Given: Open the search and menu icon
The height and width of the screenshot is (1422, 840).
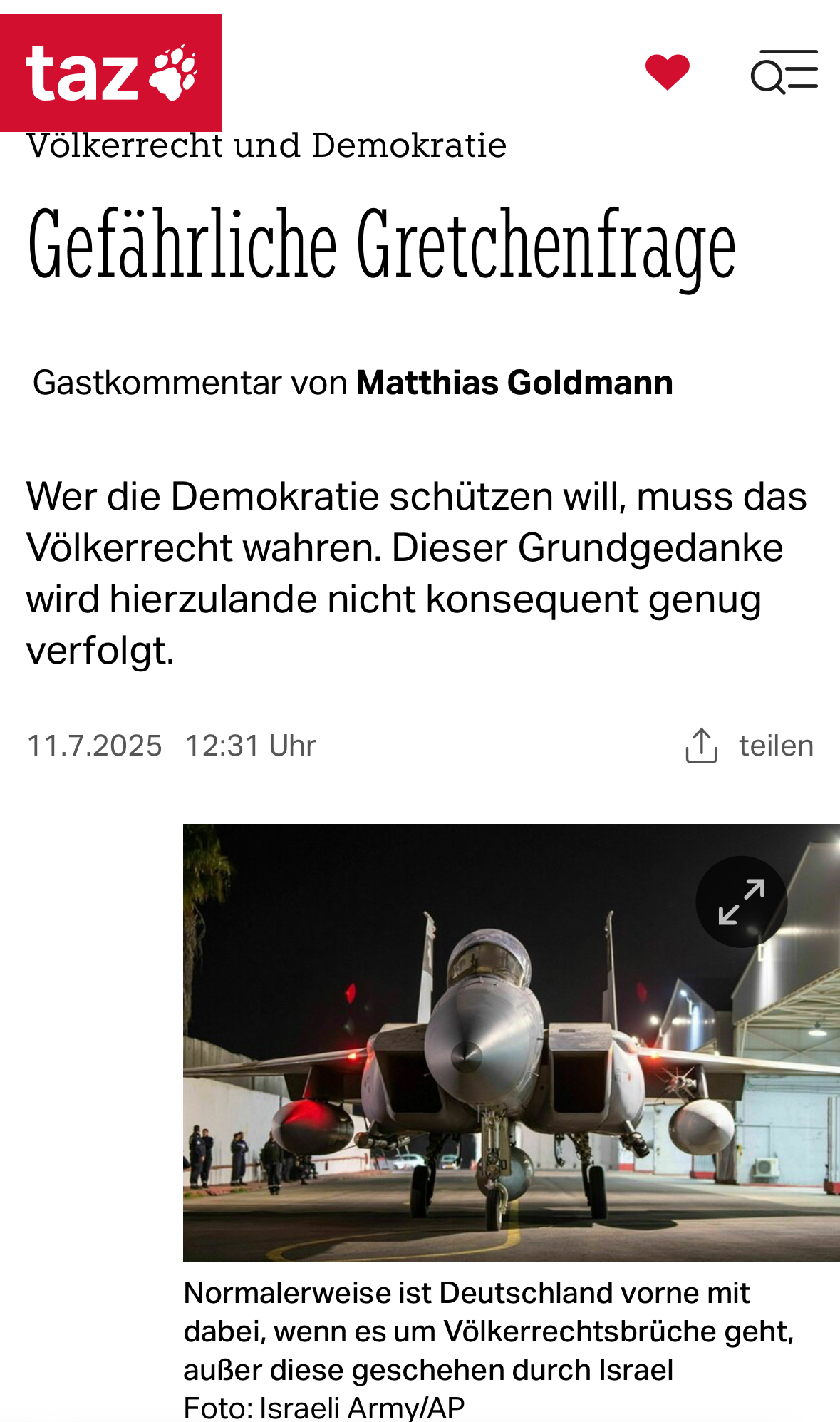Looking at the screenshot, I should tap(784, 72).
